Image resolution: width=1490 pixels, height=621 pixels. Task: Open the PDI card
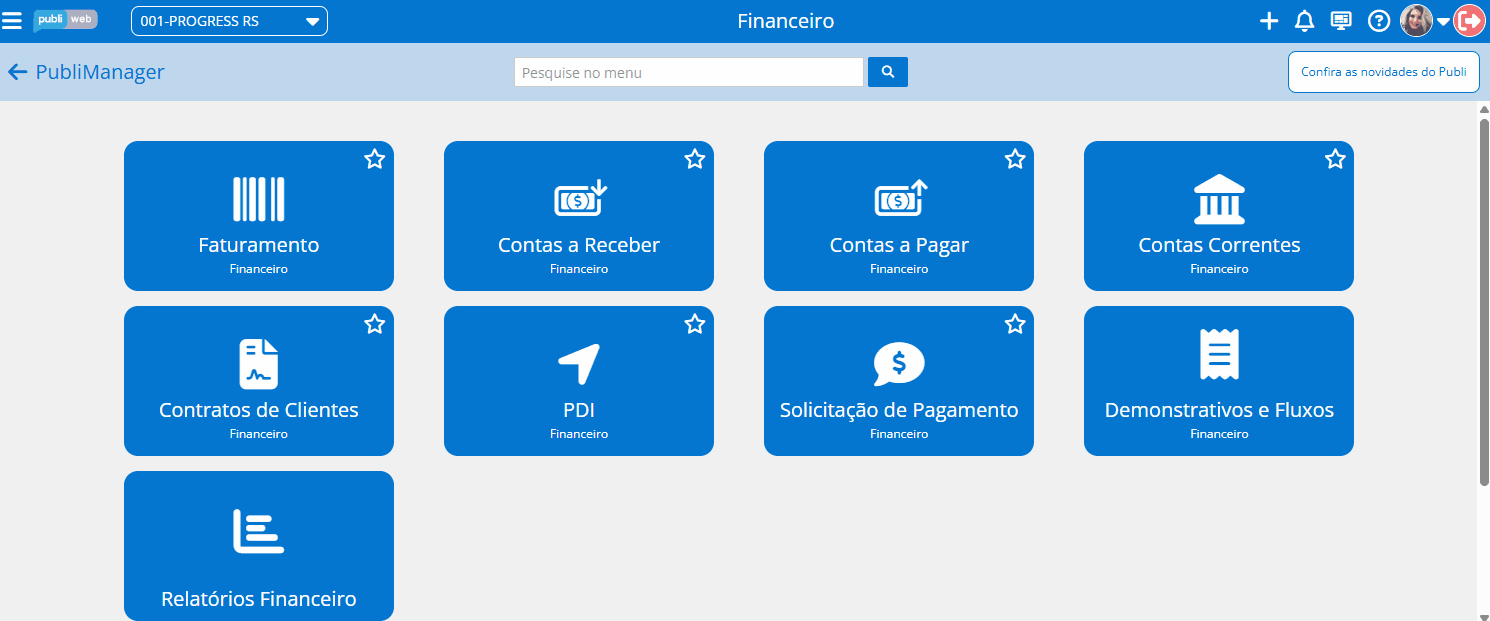click(x=578, y=381)
